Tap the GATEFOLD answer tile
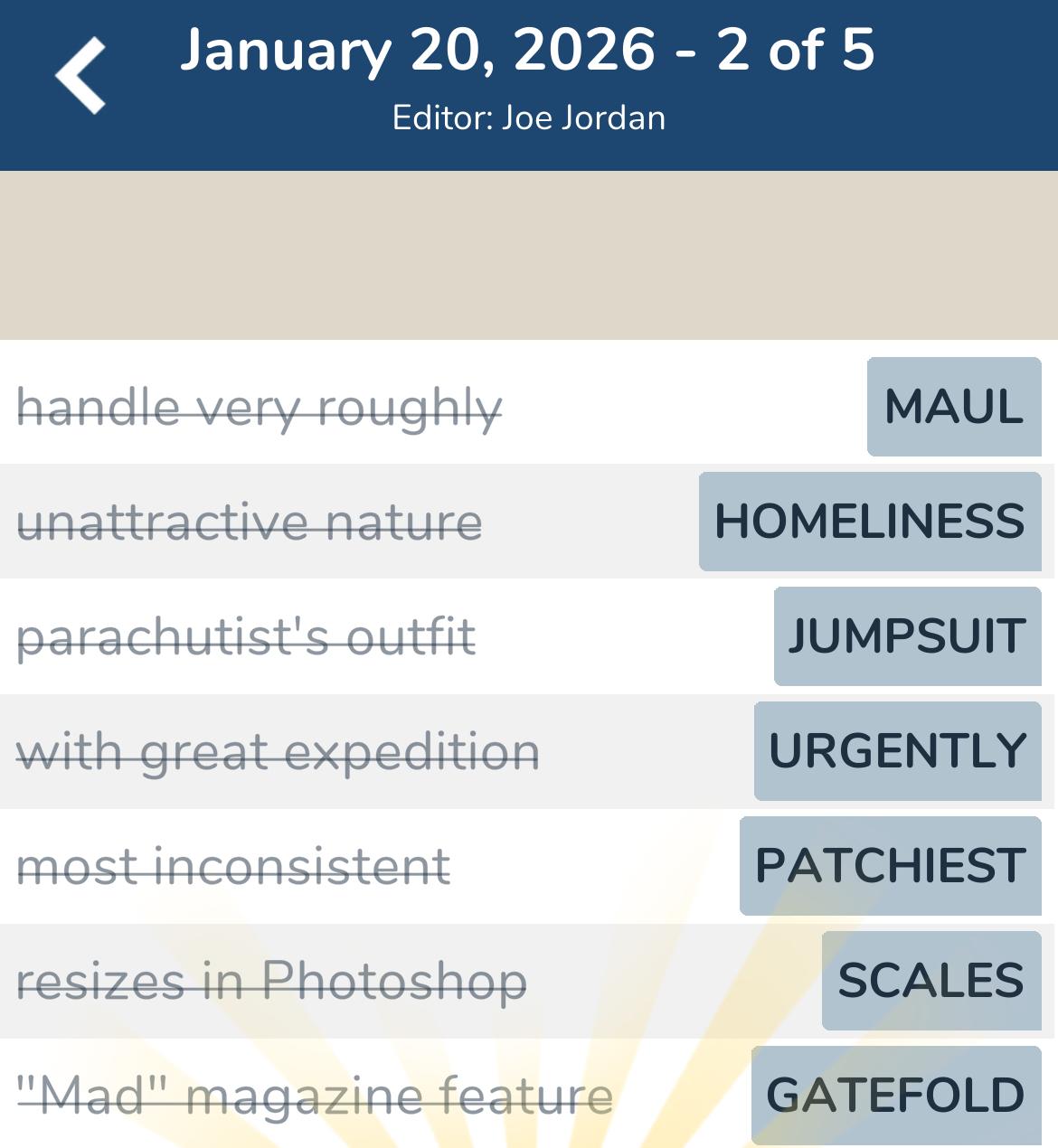The width and height of the screenshot is (1058, 1148). pos(892,1094)
